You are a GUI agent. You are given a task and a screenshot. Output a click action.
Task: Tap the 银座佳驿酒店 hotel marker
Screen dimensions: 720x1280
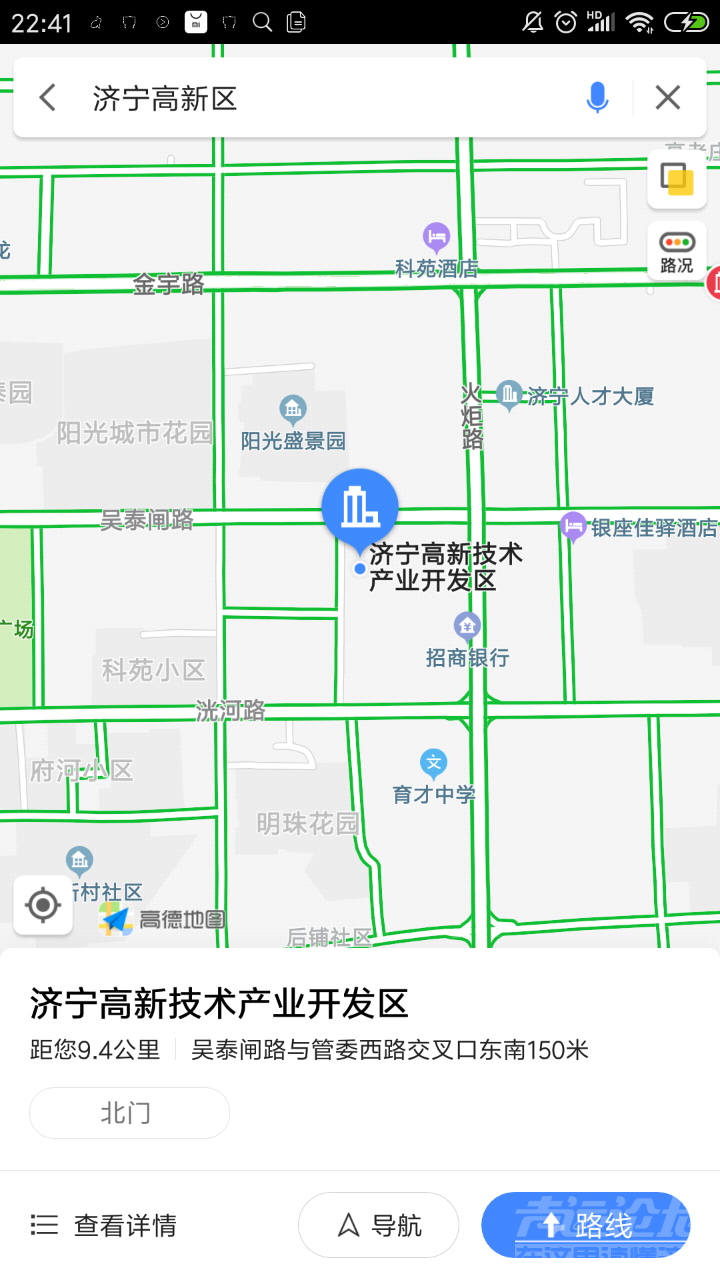[575, 527]
